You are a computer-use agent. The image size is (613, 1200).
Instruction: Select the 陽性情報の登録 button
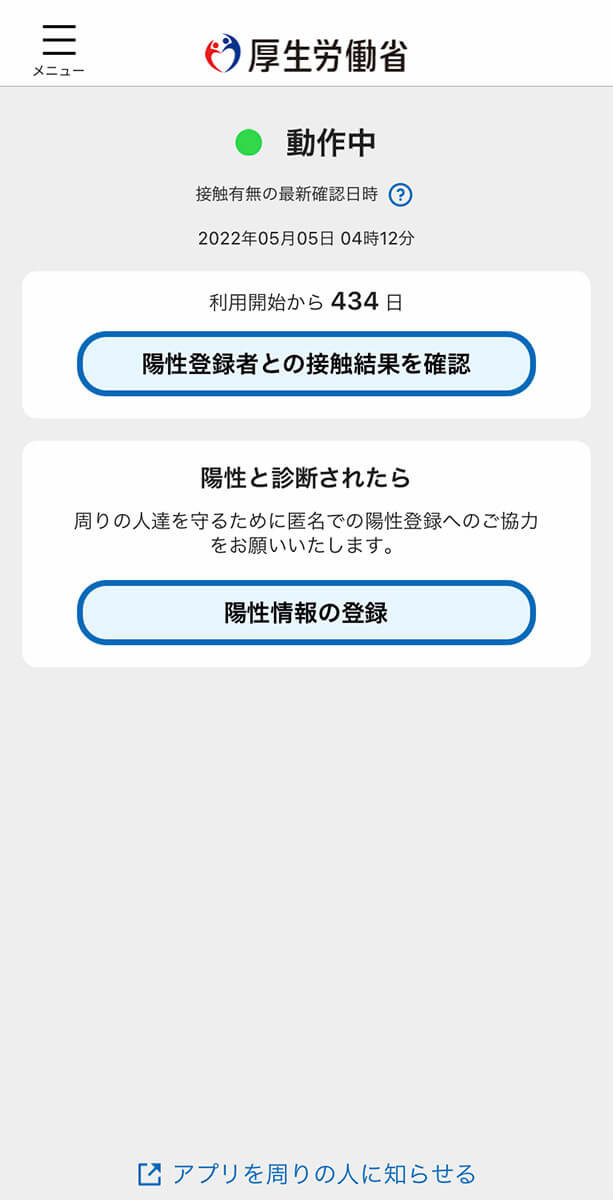[x=306, y=613]
